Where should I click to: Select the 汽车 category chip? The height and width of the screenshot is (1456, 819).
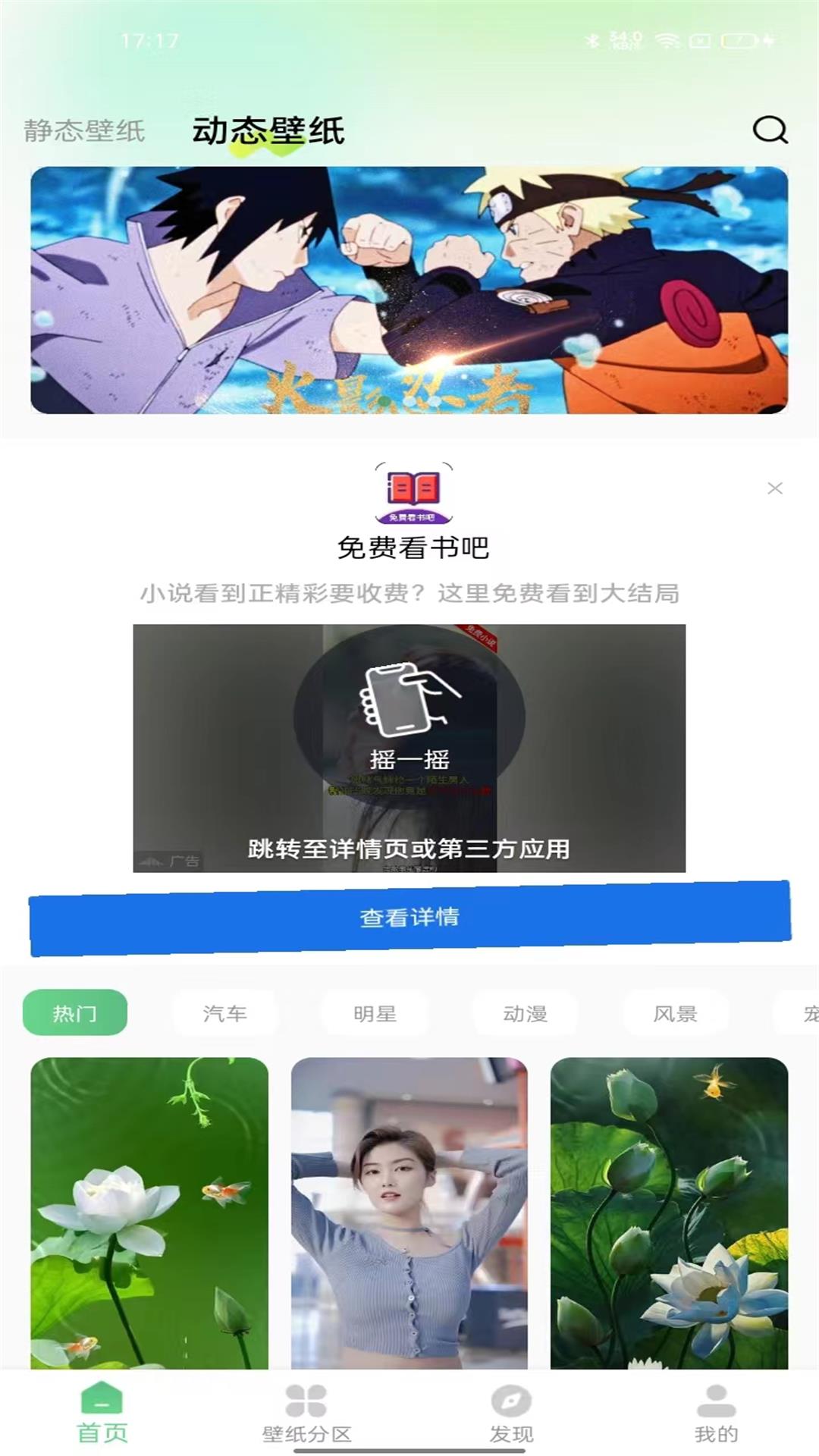[x=225, y=1013]
